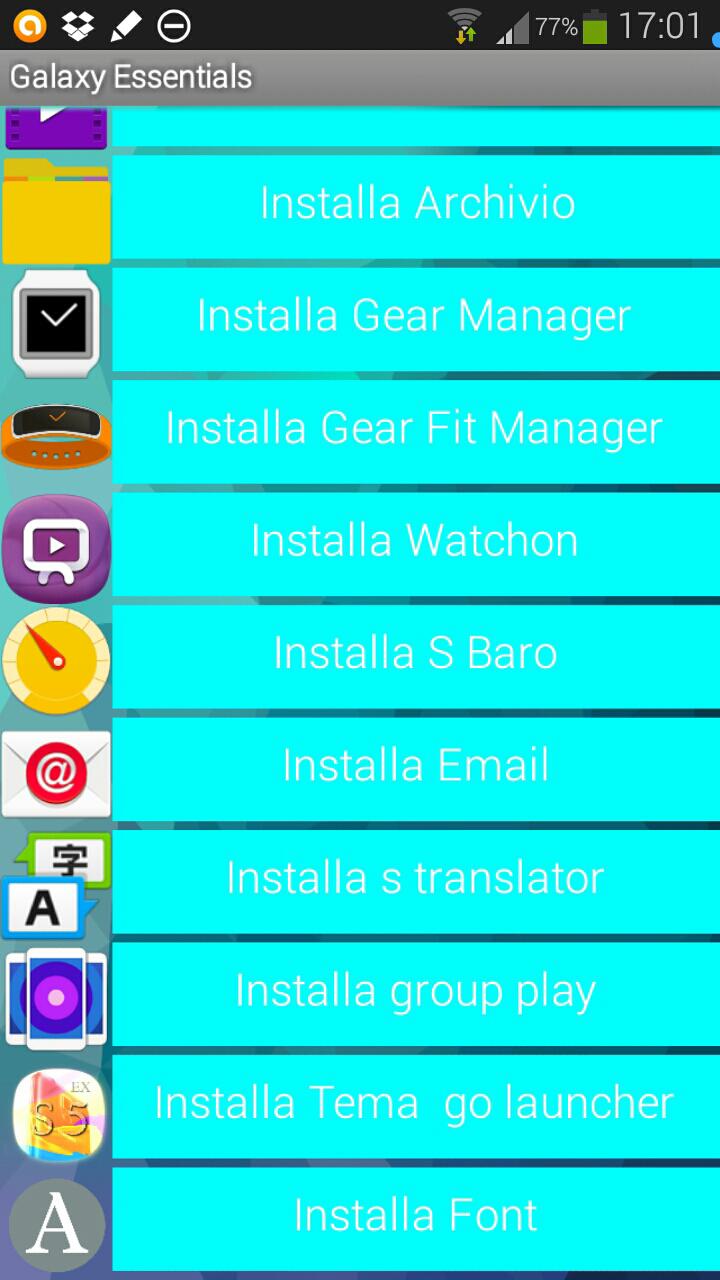Install the Email app
The width and height of the screenshot is (720, 1280).
point(415,767)
